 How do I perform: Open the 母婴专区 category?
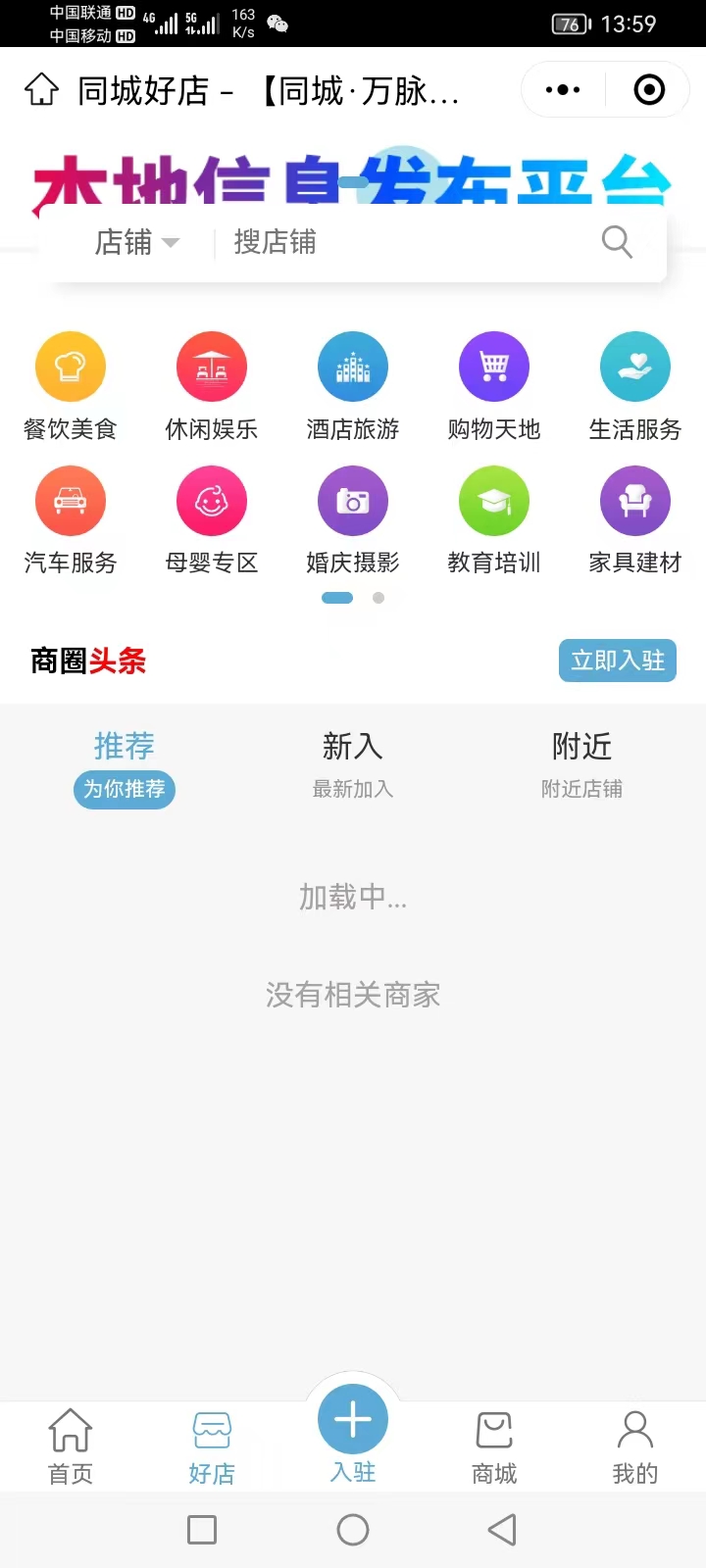pyautogui.click(x=212, y=520)
